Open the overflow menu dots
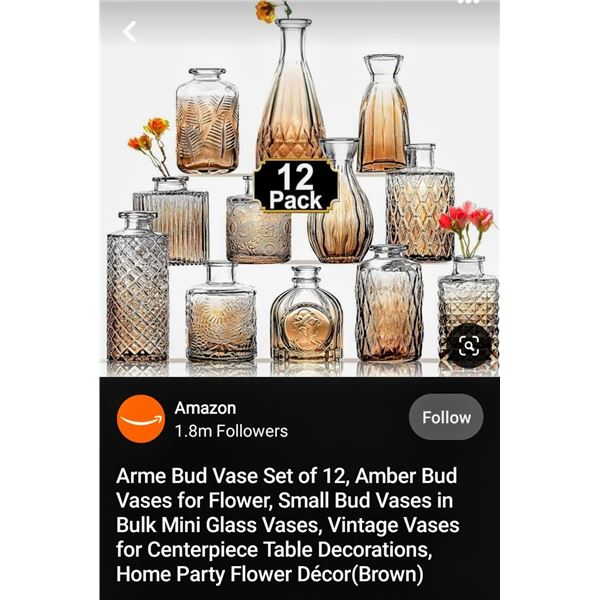 [x=468, y=2]
